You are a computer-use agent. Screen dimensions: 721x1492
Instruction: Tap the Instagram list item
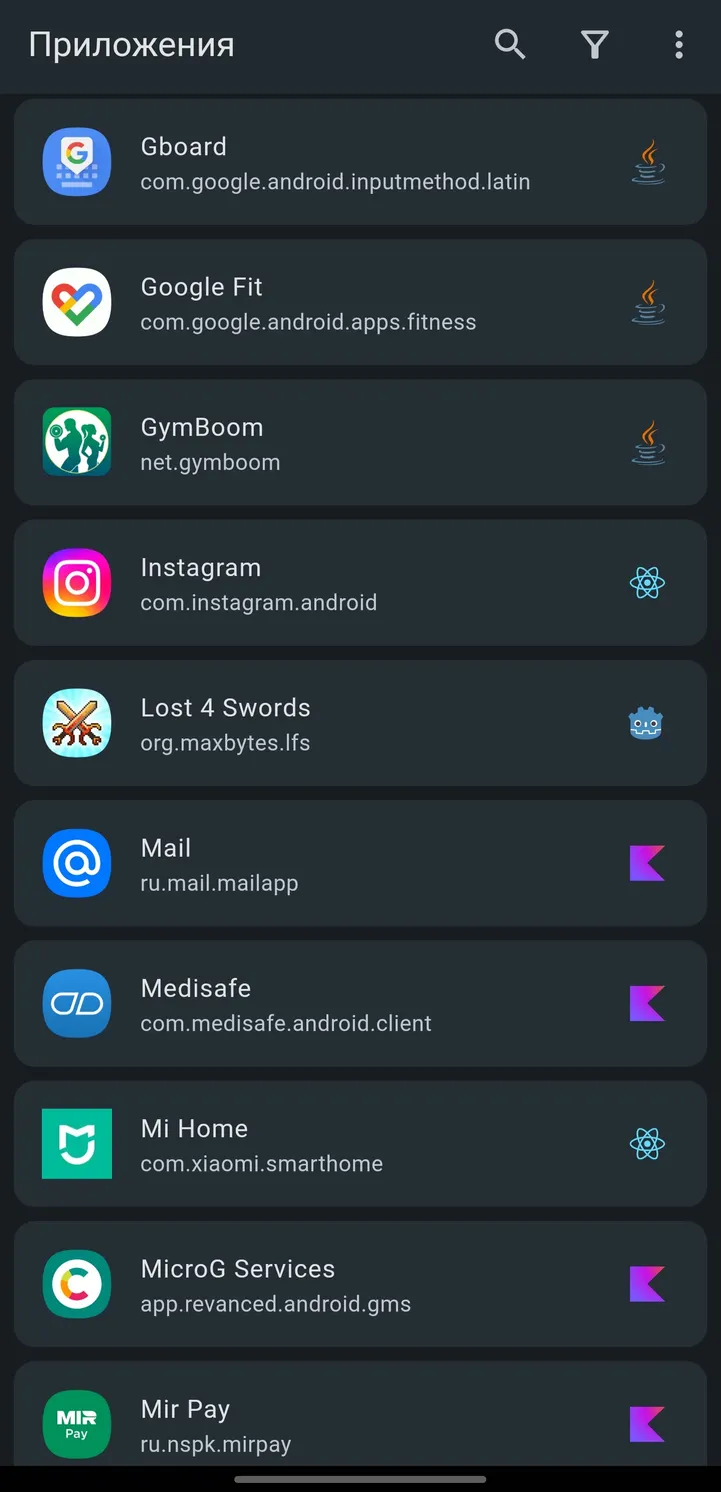pyautogui.click(x=360, y=582)
